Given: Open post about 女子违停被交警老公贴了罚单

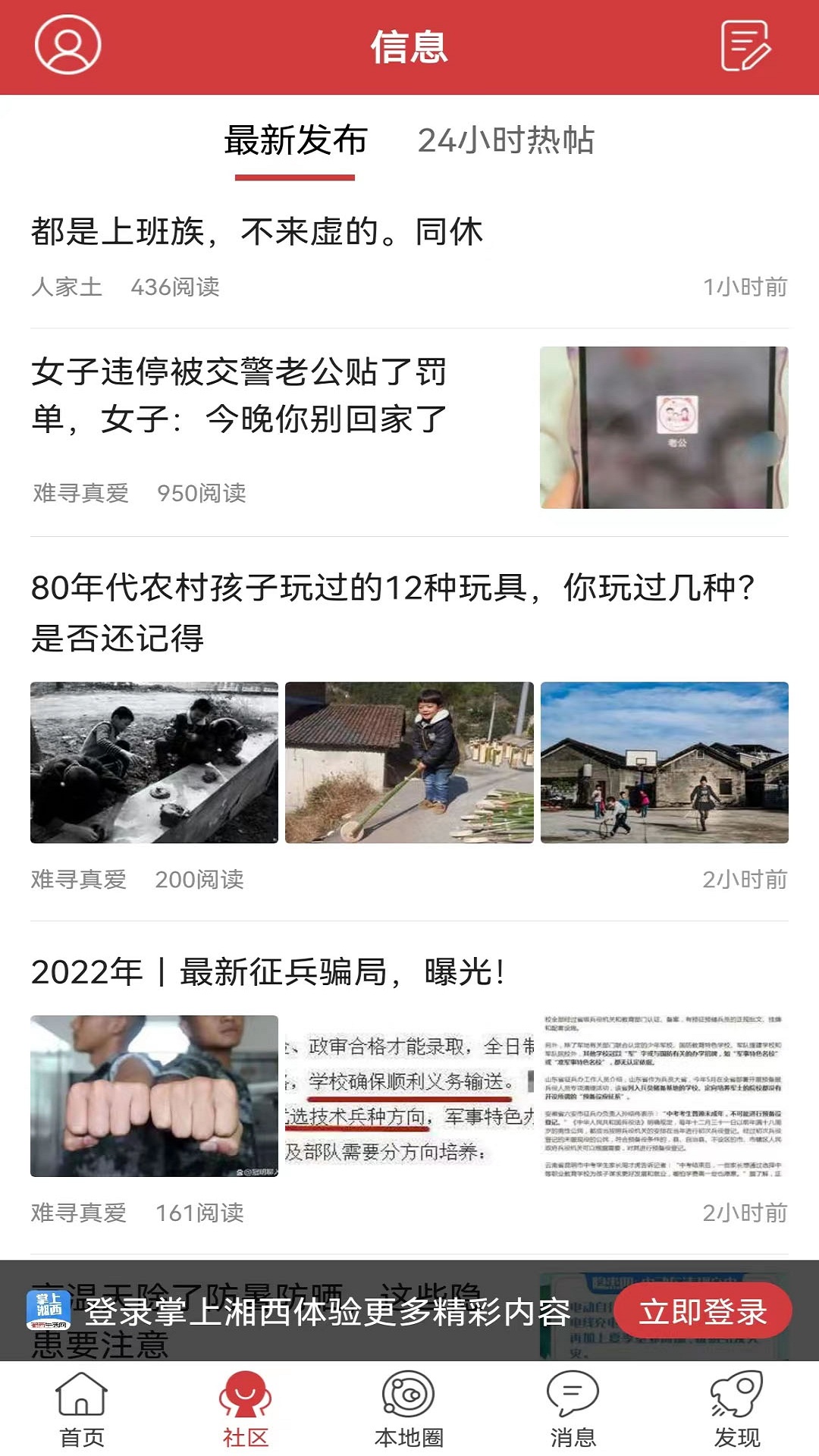Looking at the screenshot, I should point(239,395).
